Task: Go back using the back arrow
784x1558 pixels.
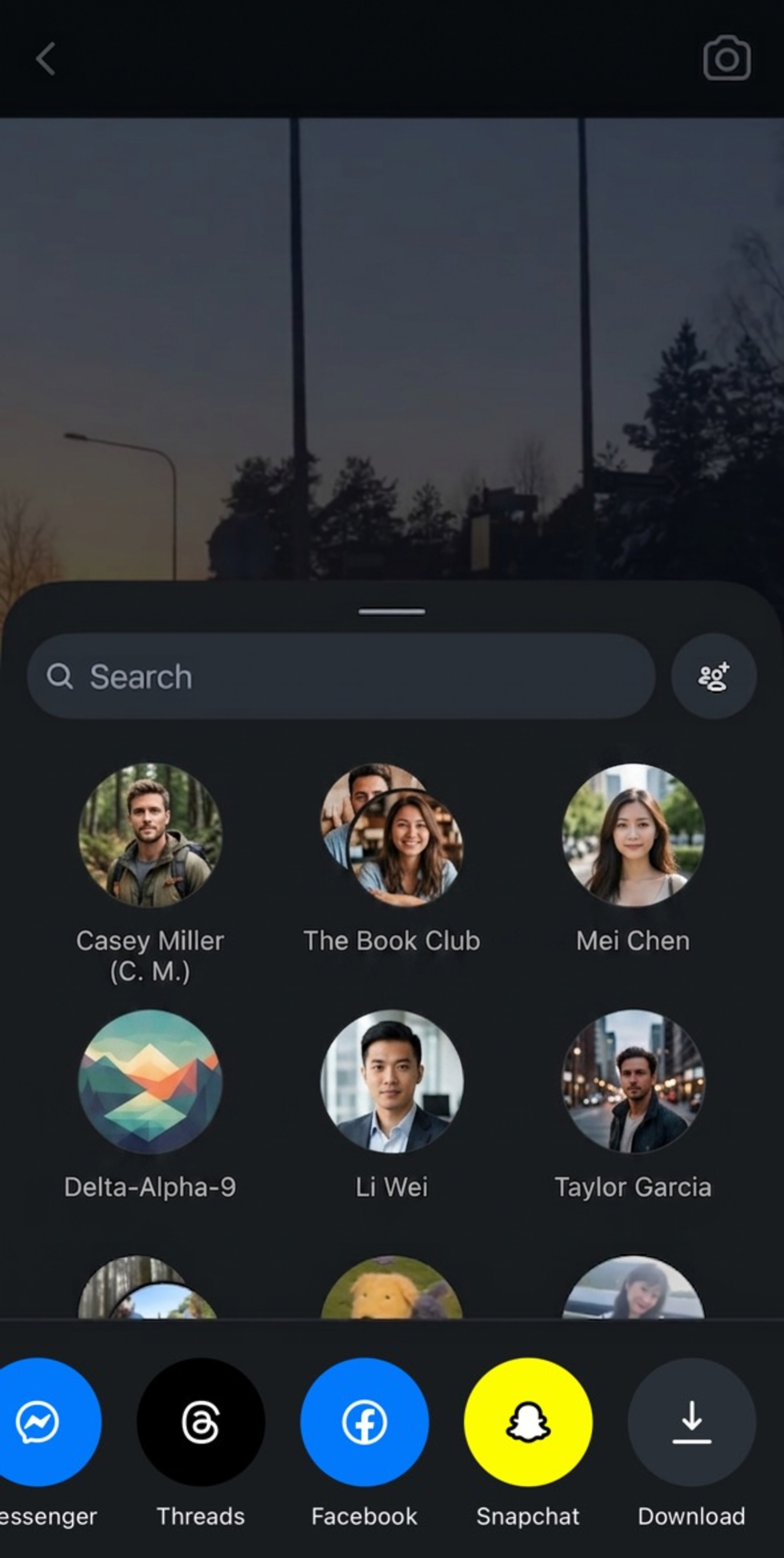Action: 45,58
